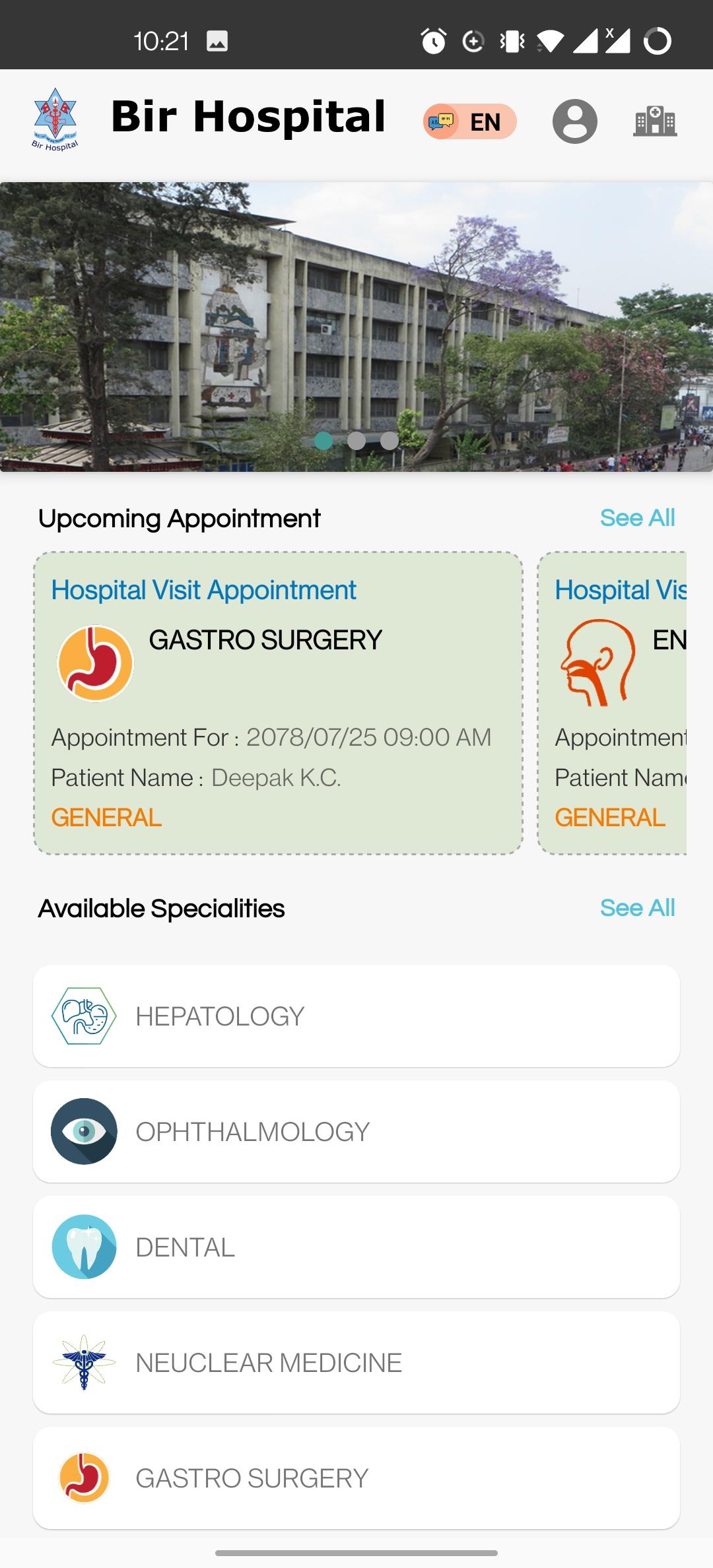
Task: Click the Ophthalmology eye icon
Action: point(83,1131)
